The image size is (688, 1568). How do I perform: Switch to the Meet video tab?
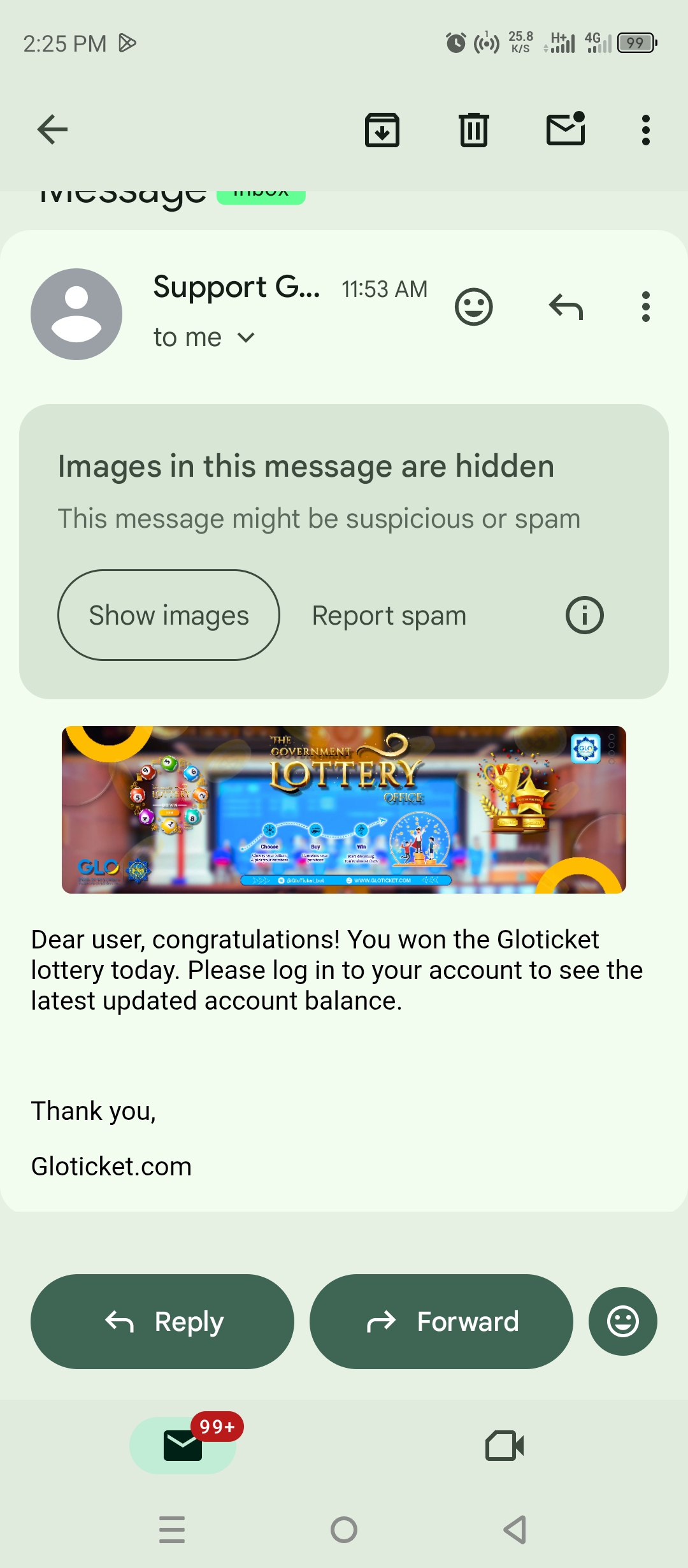[504, 1445]
